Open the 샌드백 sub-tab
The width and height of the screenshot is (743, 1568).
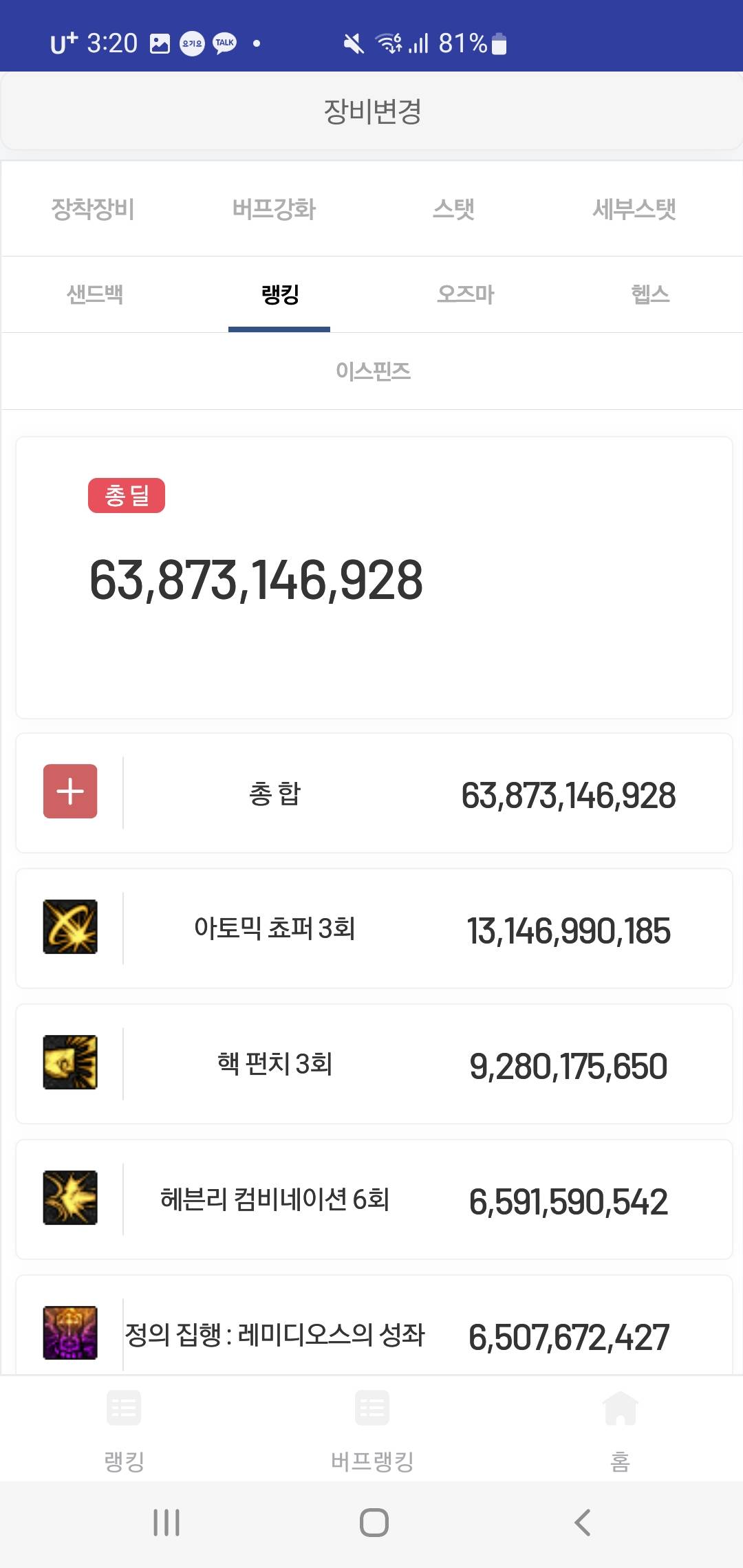click(95, 294)
